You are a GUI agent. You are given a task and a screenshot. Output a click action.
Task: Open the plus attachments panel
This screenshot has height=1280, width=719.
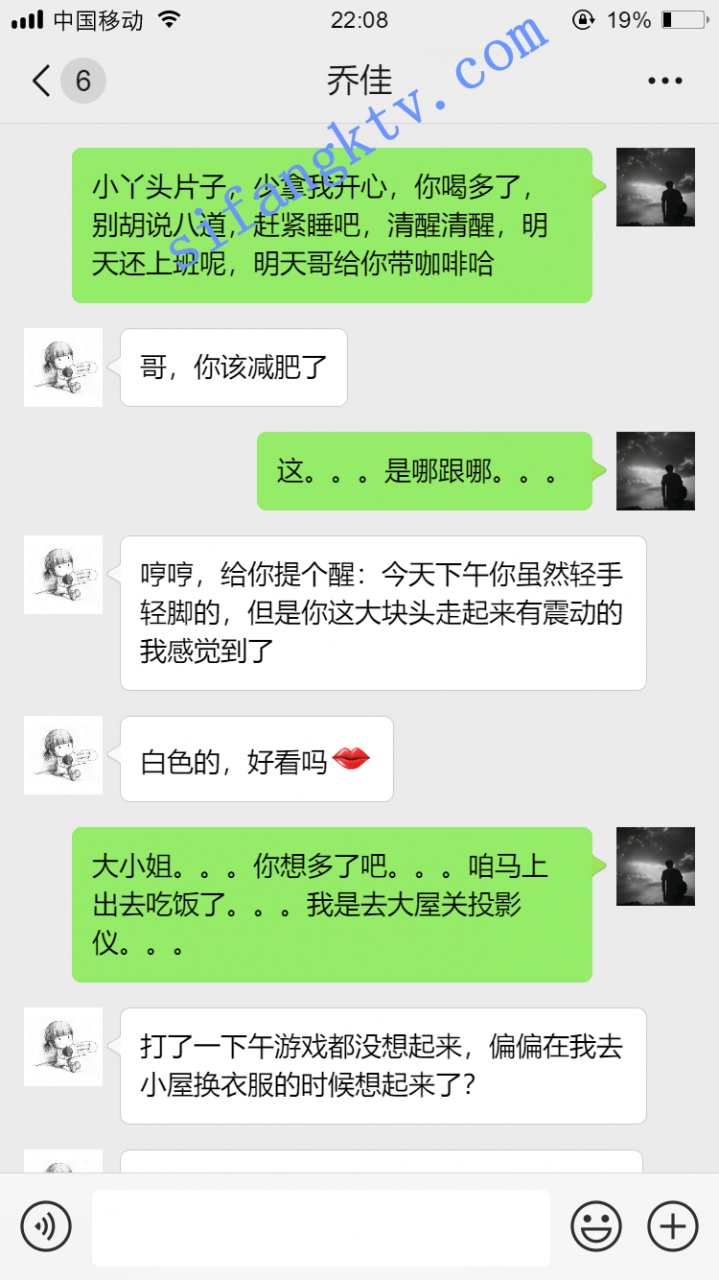tap(673, 1226)
